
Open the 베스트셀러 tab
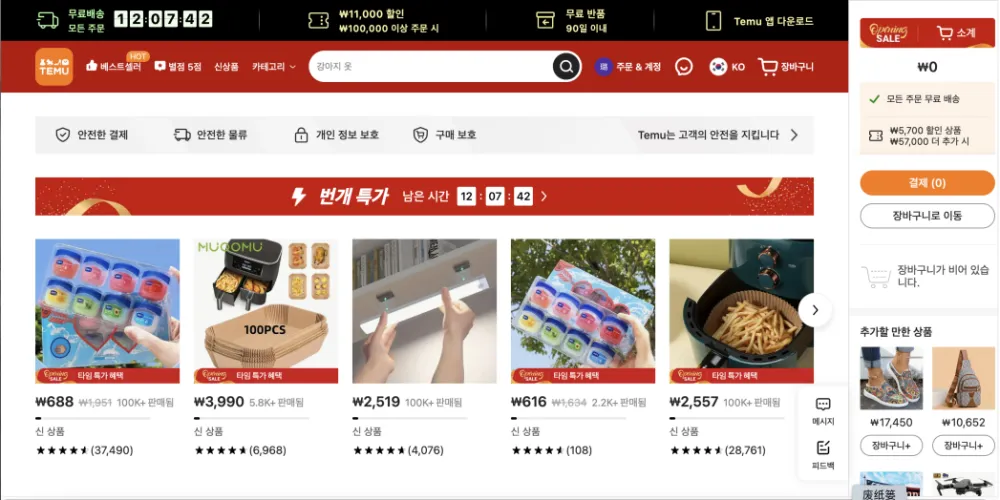coord(113,67)
